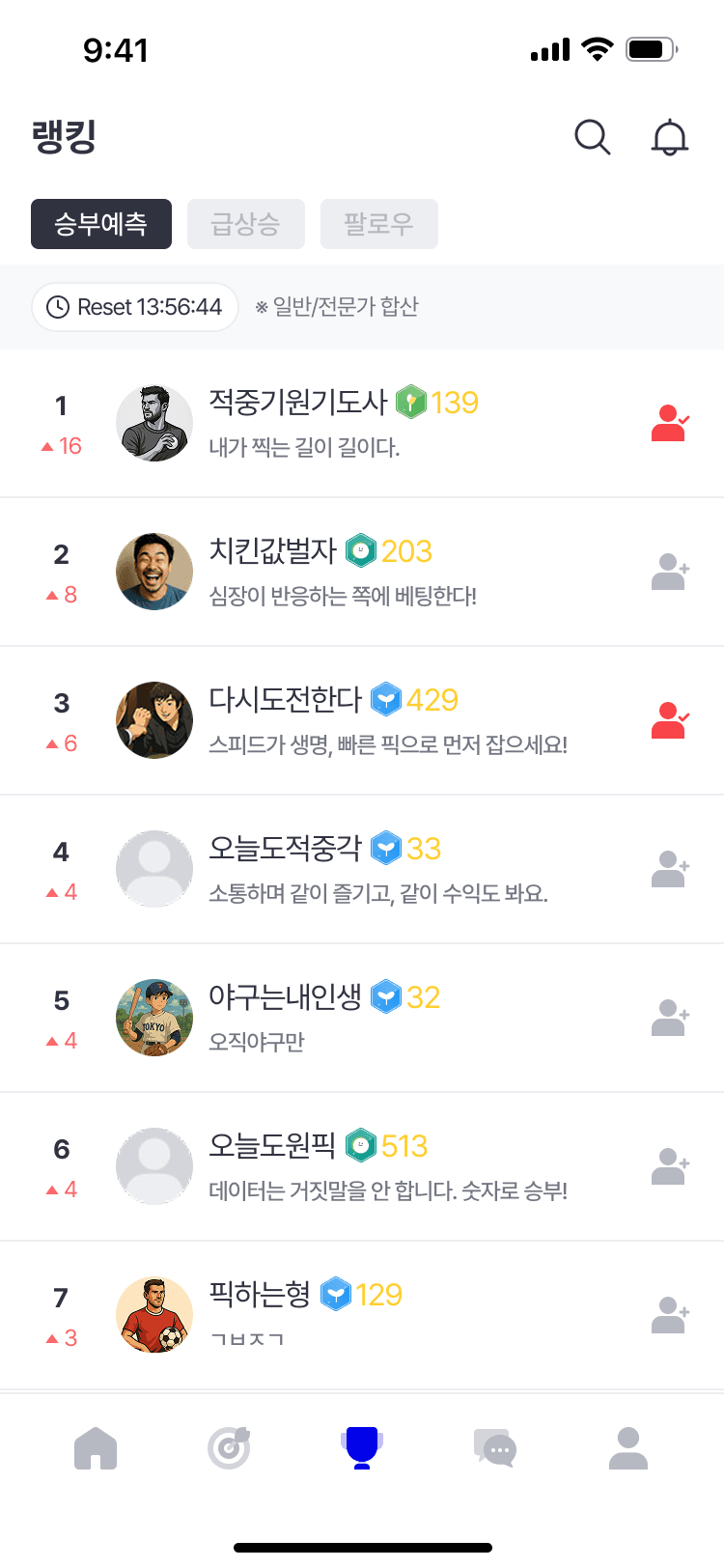724x1568 pixels.
Task: Open the chat bubbles tab
Action: click(x=495, y=1448)
